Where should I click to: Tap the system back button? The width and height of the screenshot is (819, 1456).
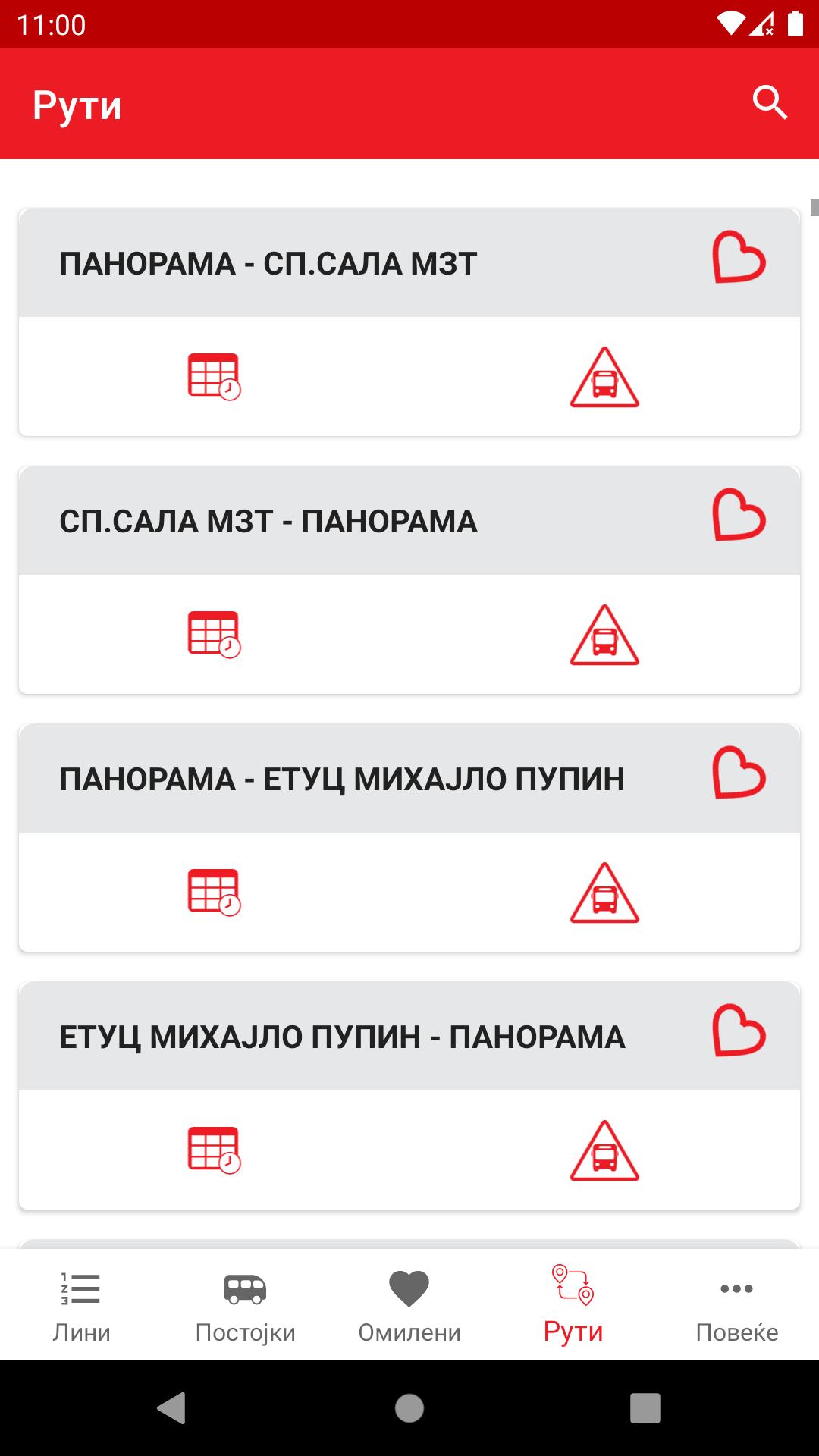coord(172,1408)
